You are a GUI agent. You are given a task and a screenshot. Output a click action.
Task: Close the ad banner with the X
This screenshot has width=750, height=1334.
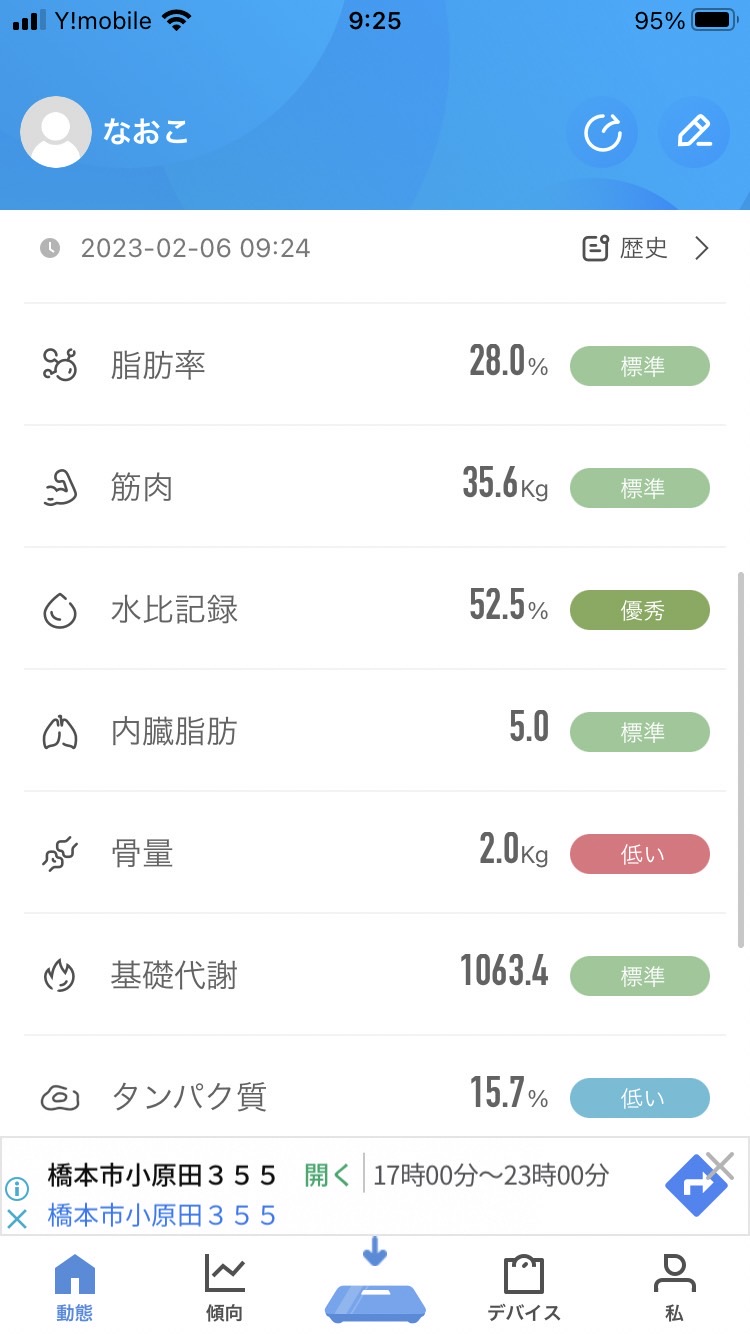coord(720,1165)
